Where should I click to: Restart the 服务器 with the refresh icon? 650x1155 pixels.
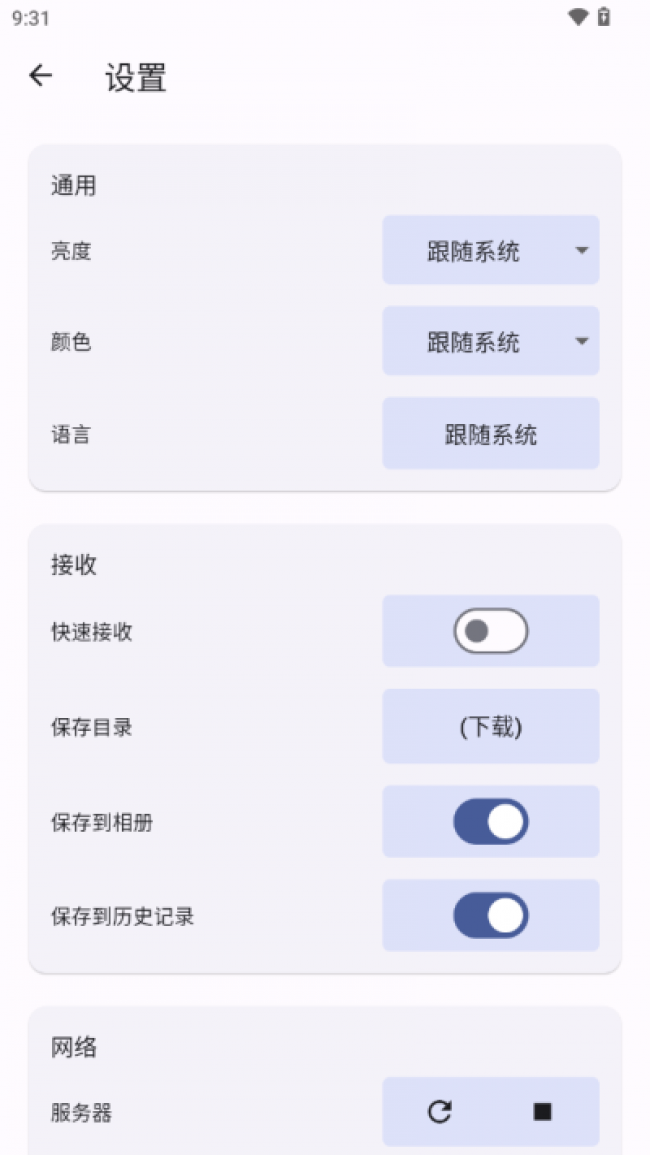[439, 1111]
